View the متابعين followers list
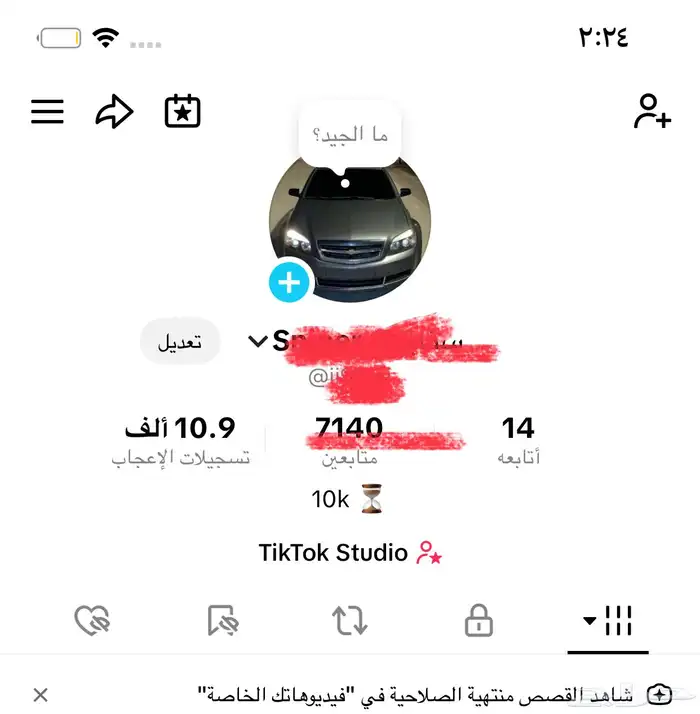 point(349,440)
